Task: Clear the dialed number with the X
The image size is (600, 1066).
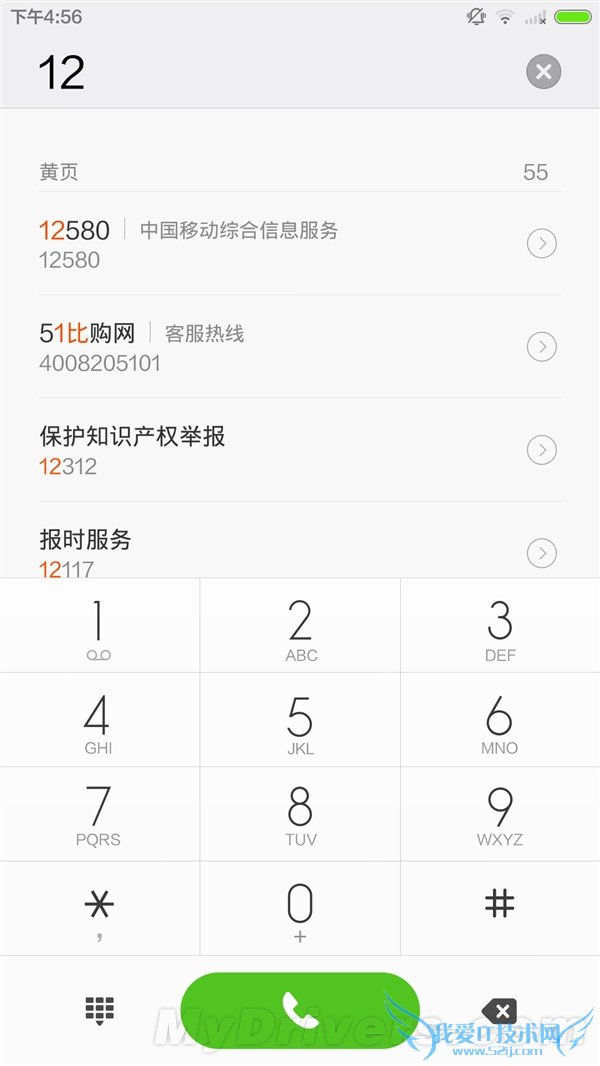Action: (x=543, y=72)
